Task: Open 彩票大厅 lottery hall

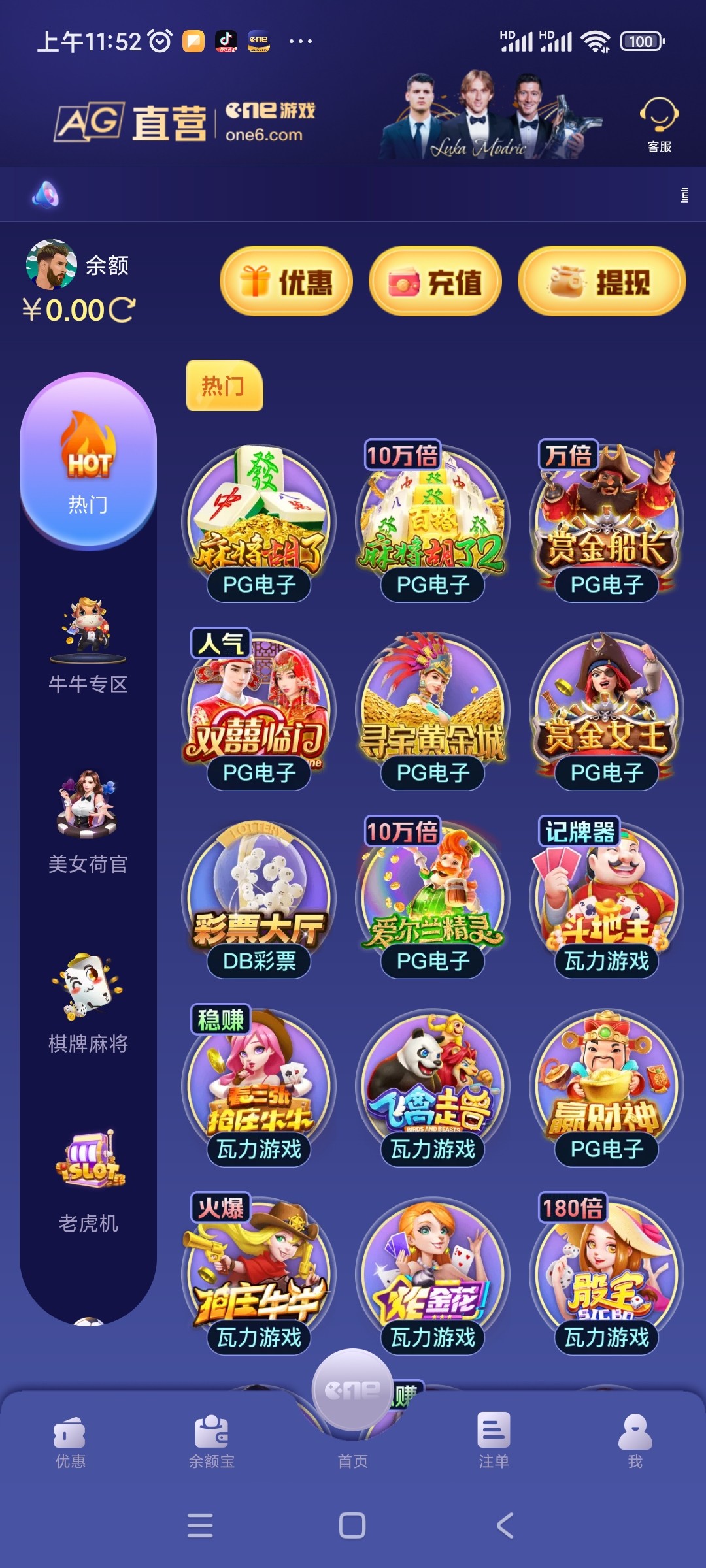Action: pyautogui.click(x=259, y=898)
